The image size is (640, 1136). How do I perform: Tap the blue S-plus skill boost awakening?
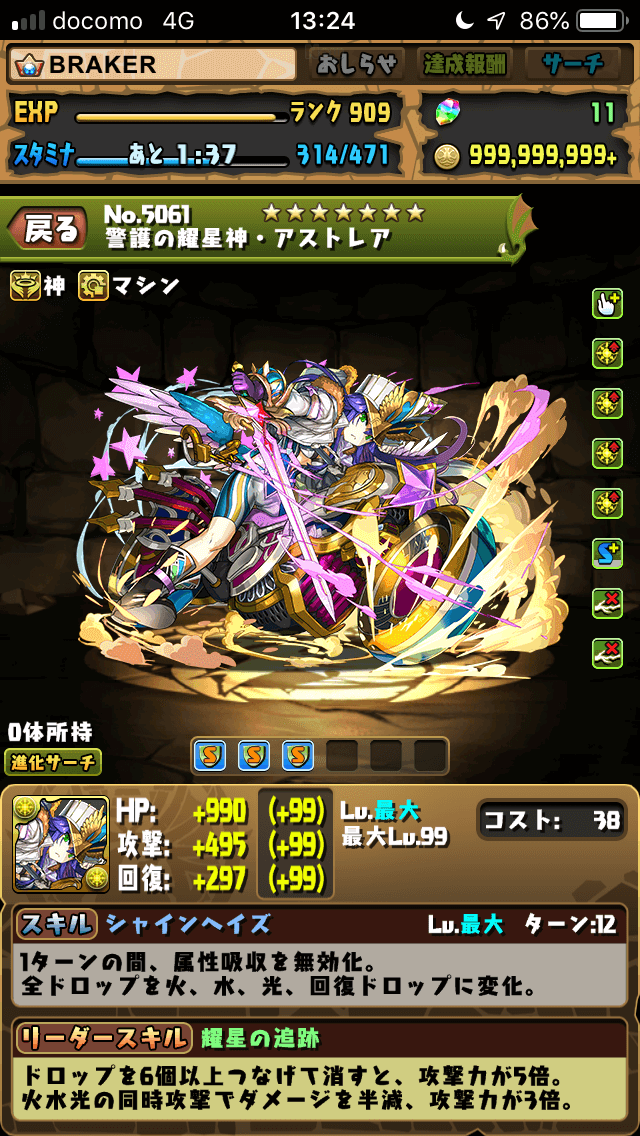(x=607, y=554)
